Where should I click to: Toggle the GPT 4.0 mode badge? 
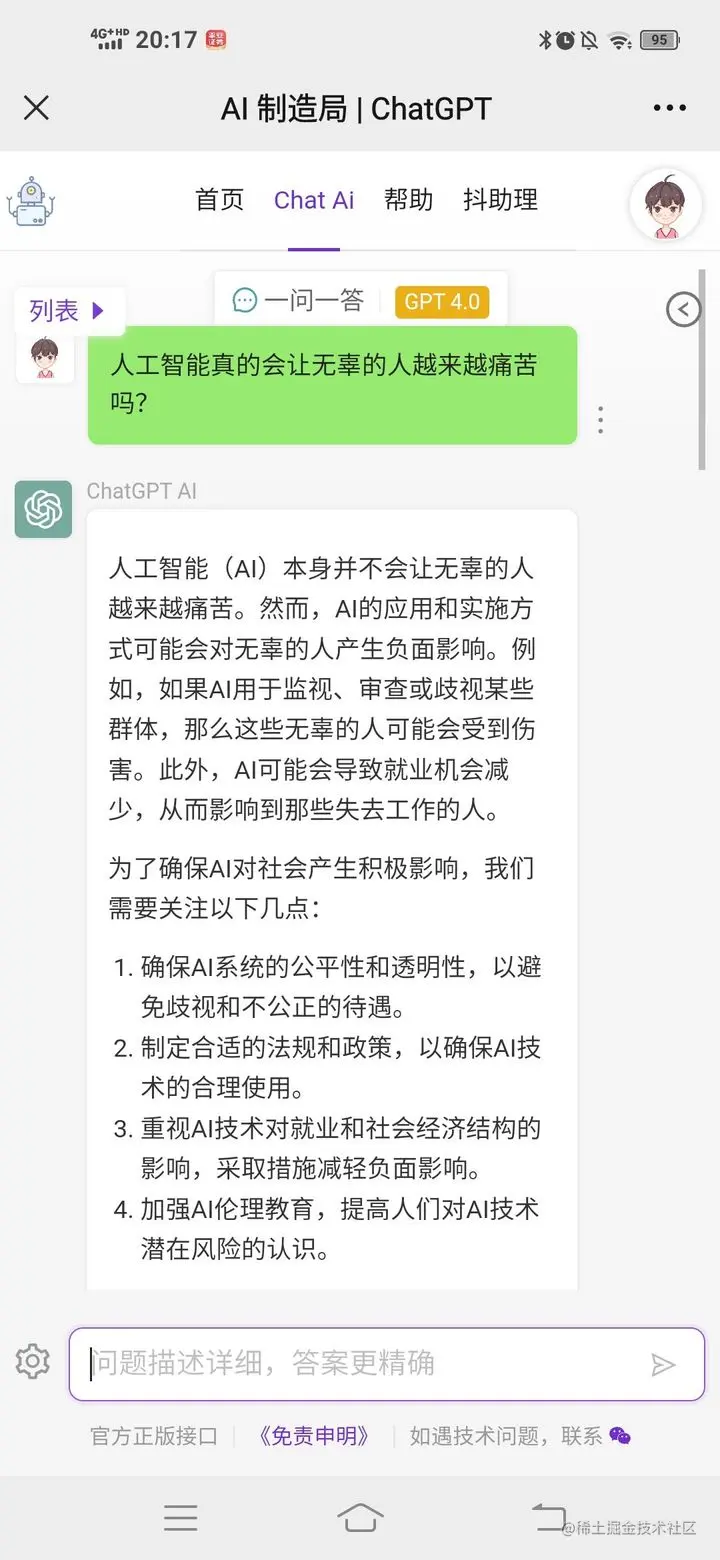[442, 302]
